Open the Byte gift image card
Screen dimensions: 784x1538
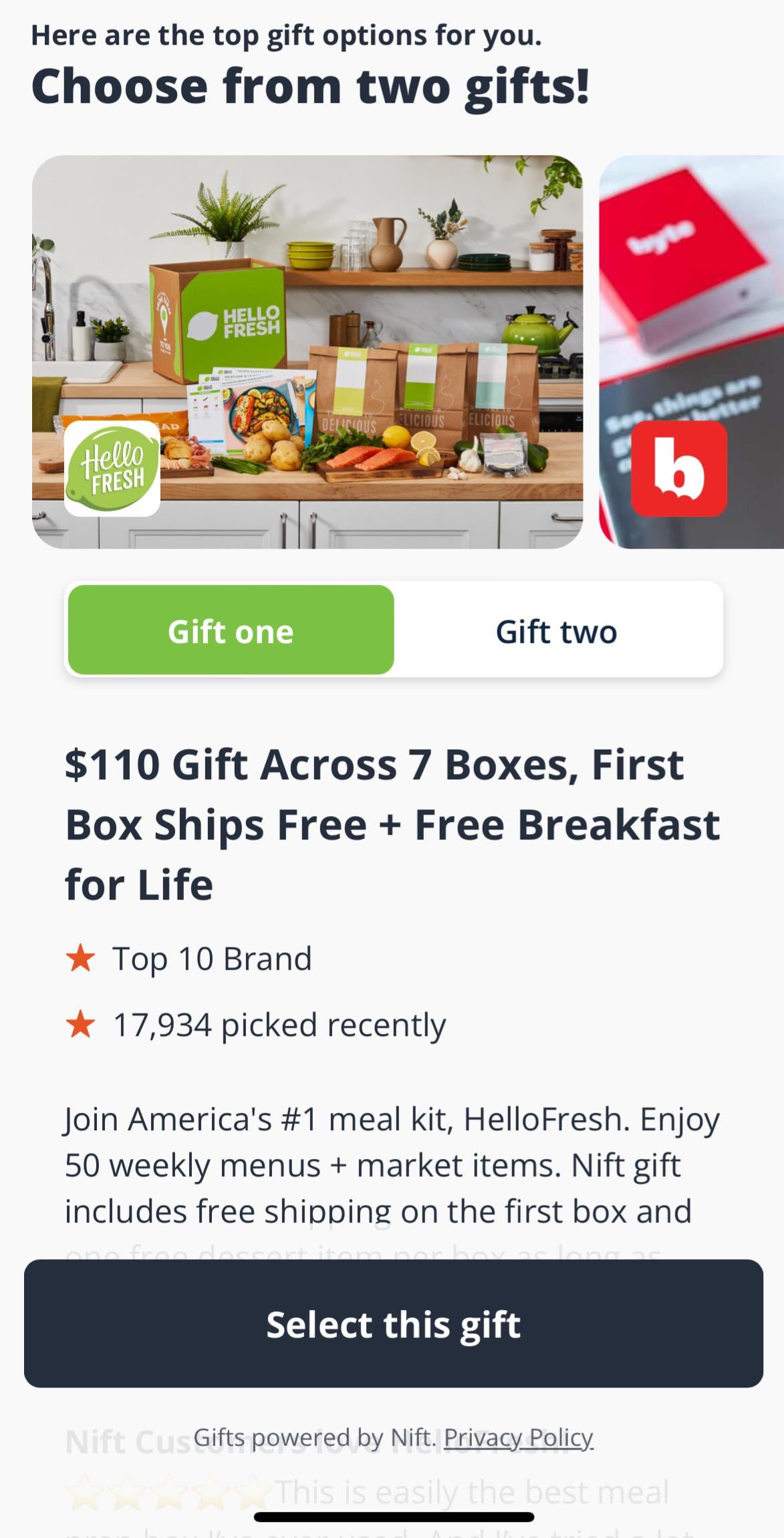pyautogui.click(x=691, y=352)
